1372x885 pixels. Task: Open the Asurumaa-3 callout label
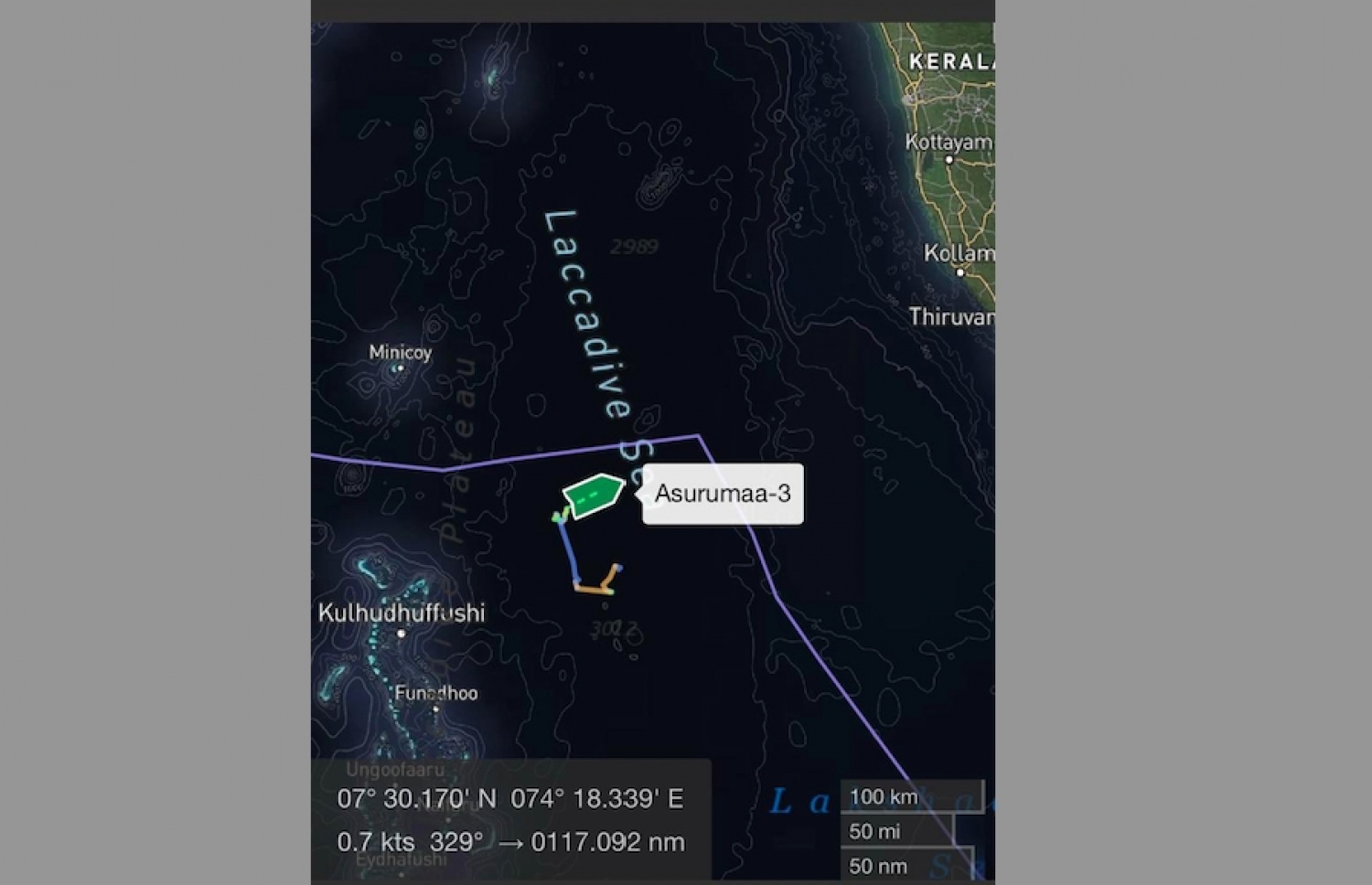coord(723,494)
